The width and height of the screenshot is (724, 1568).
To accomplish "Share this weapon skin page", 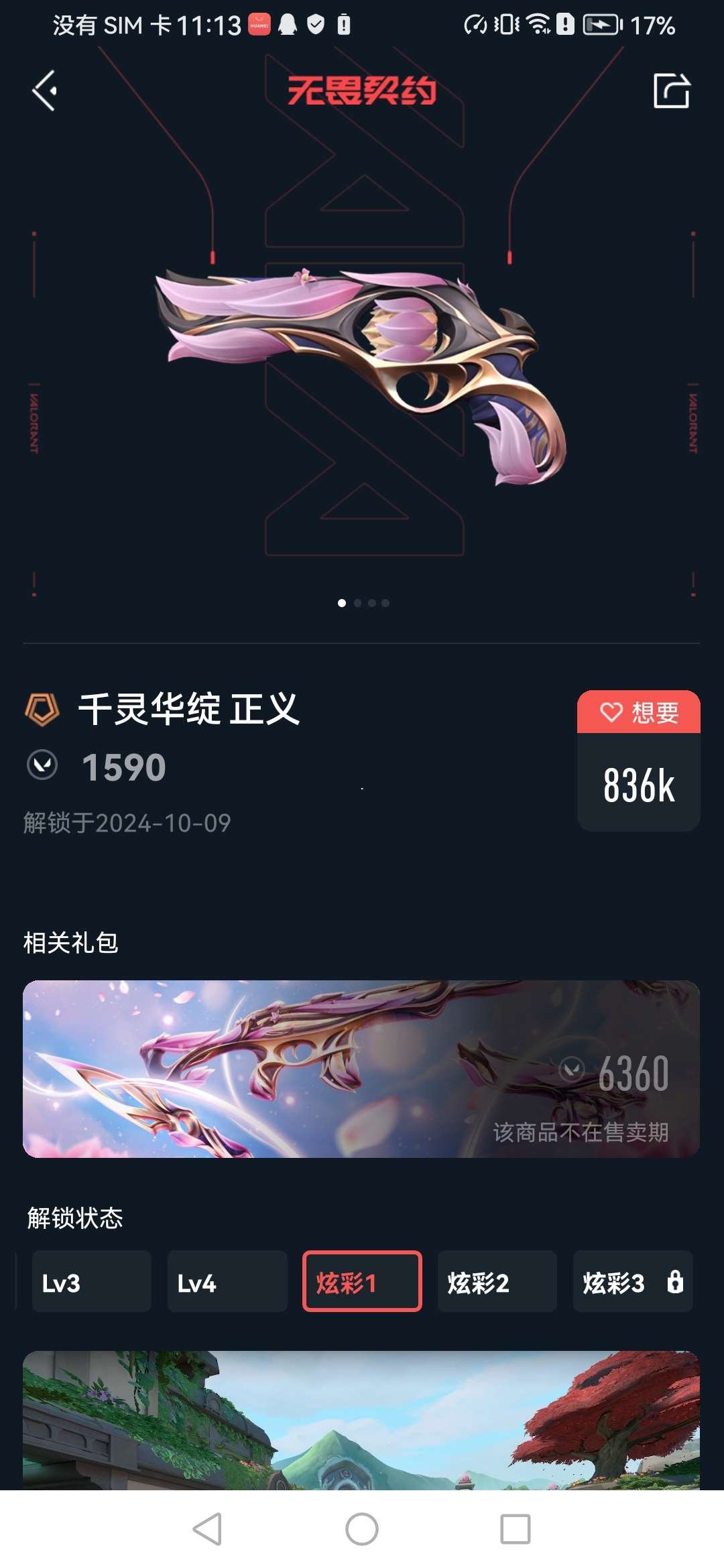I will [x=671, y=90].
